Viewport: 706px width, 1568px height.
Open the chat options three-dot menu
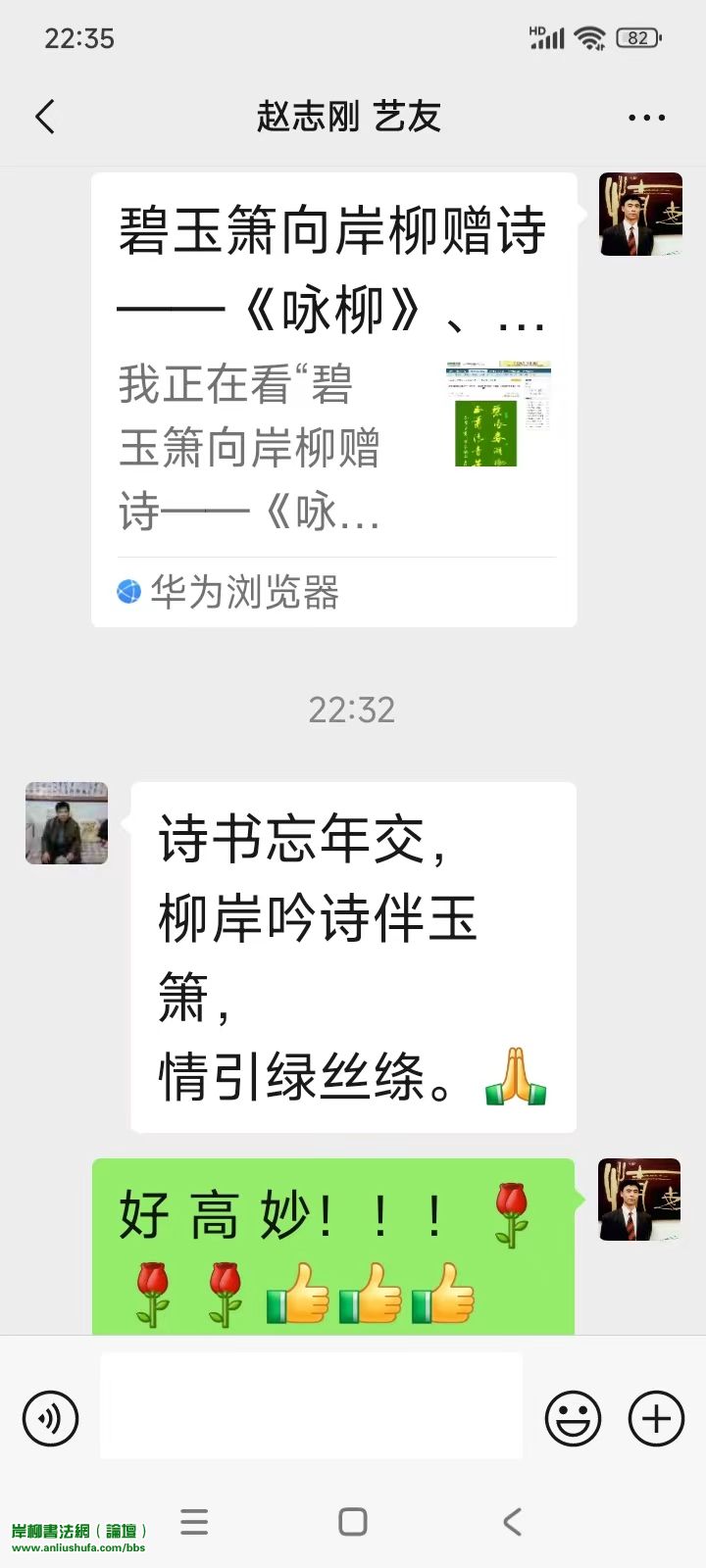(x=646, y=117)
